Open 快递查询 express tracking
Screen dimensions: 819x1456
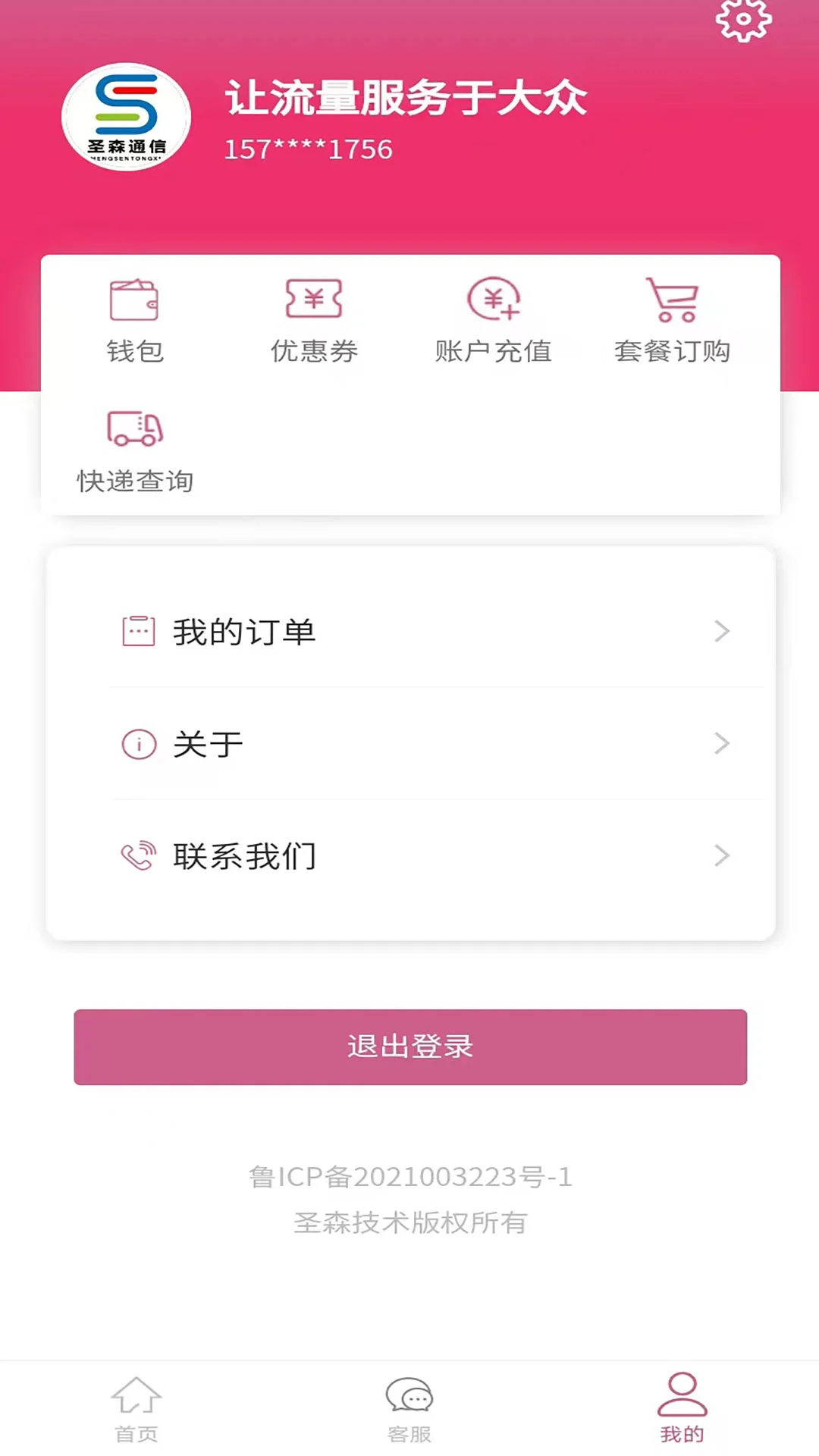pos(135,450)
